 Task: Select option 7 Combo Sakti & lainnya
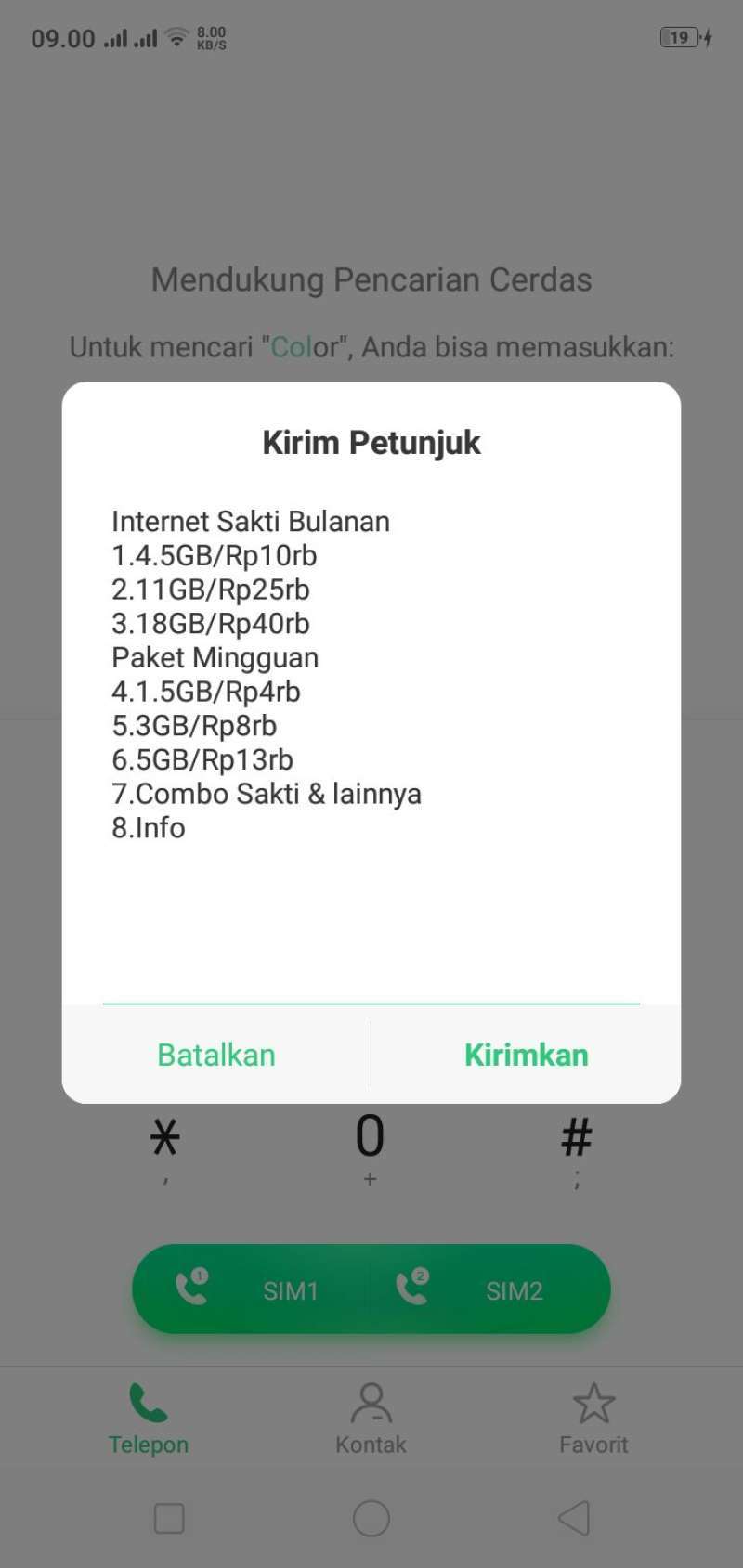pos(267,794)
